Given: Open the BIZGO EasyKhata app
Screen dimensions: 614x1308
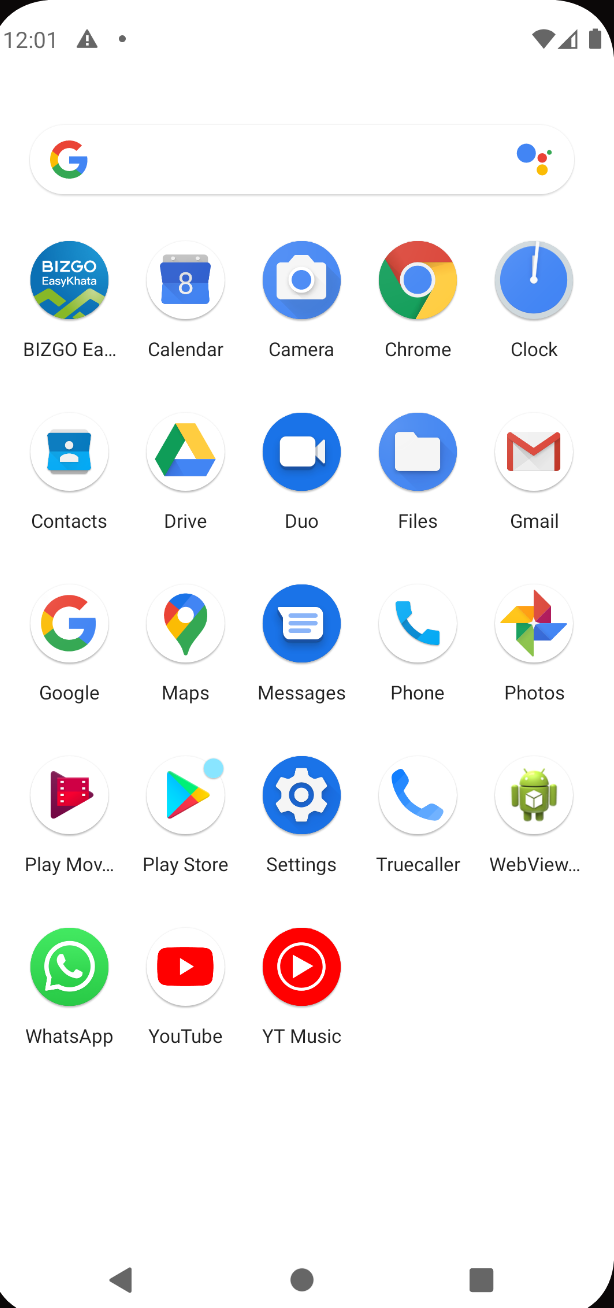Looking at the screenshot, I should 69,281.
